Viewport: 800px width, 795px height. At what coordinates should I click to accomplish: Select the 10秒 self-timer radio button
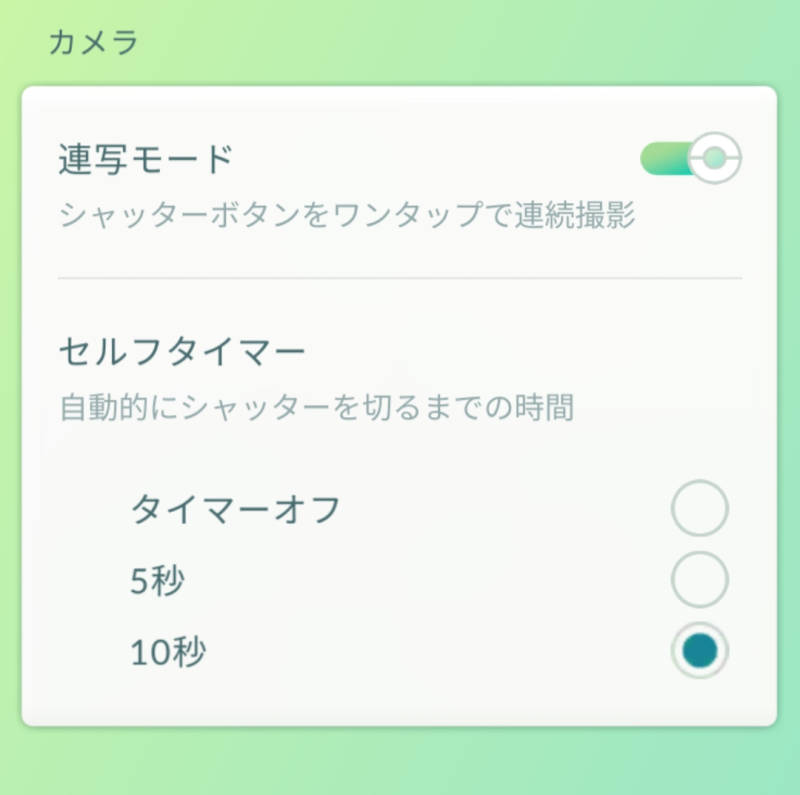[699, 651]
